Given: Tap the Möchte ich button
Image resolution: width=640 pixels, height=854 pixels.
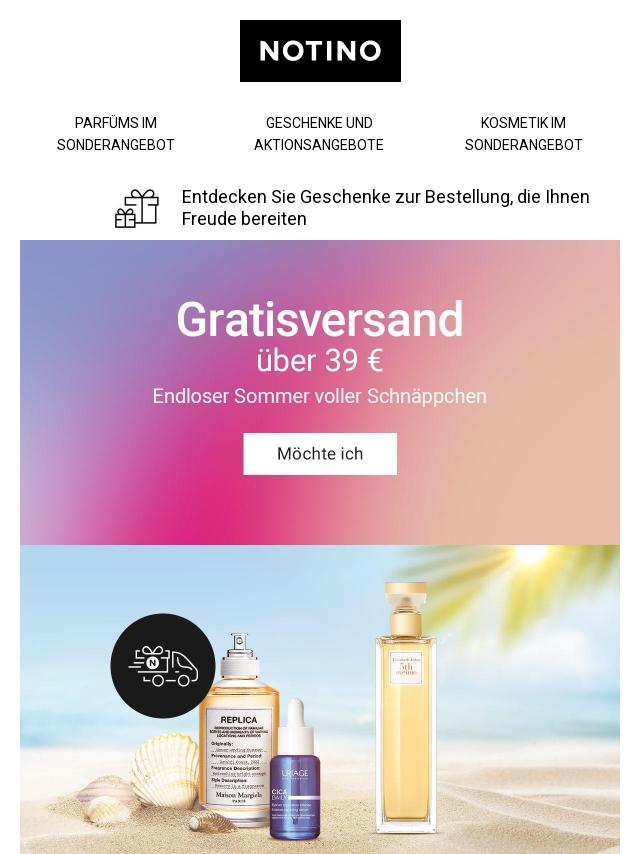Looking at the screenshot, I should 320,454.
